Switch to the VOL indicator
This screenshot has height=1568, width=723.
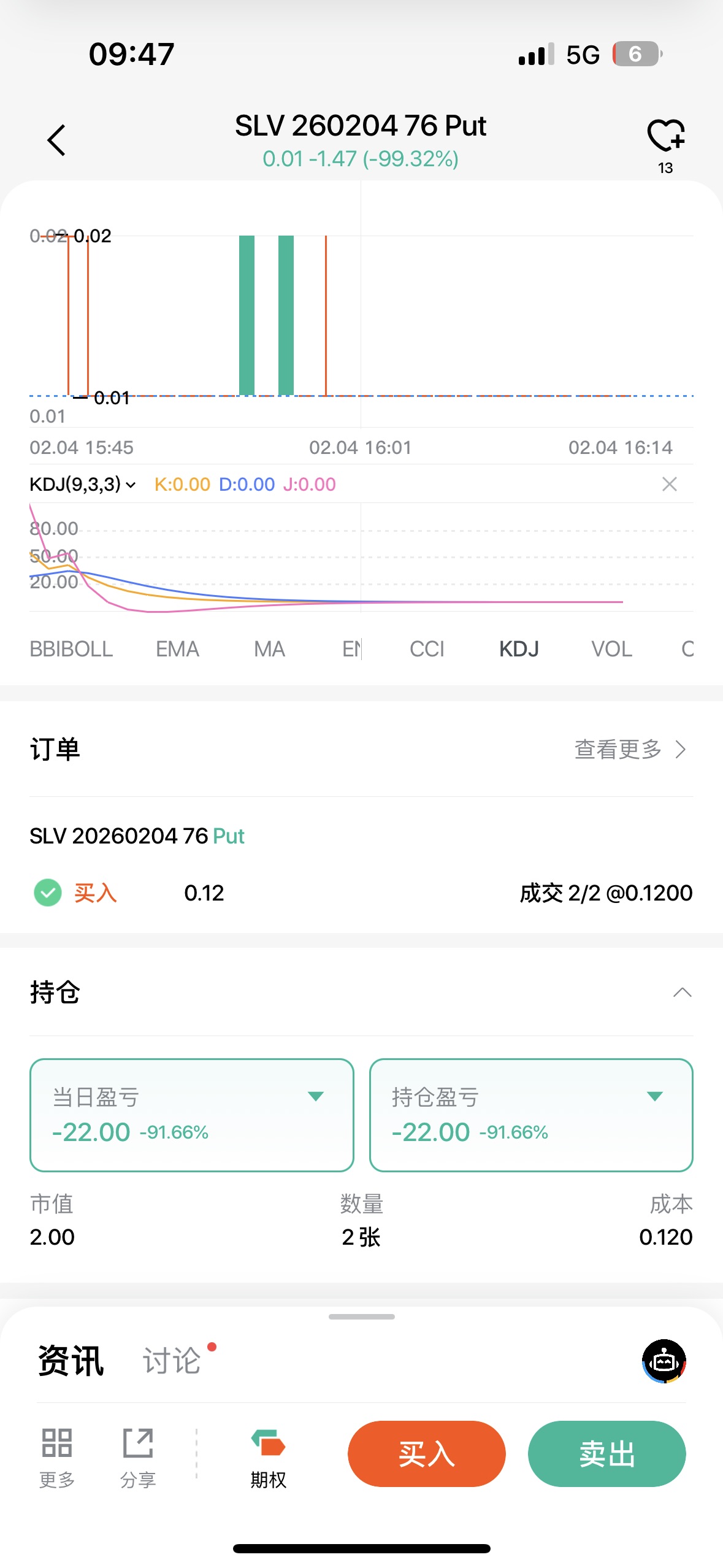(611, 649)
